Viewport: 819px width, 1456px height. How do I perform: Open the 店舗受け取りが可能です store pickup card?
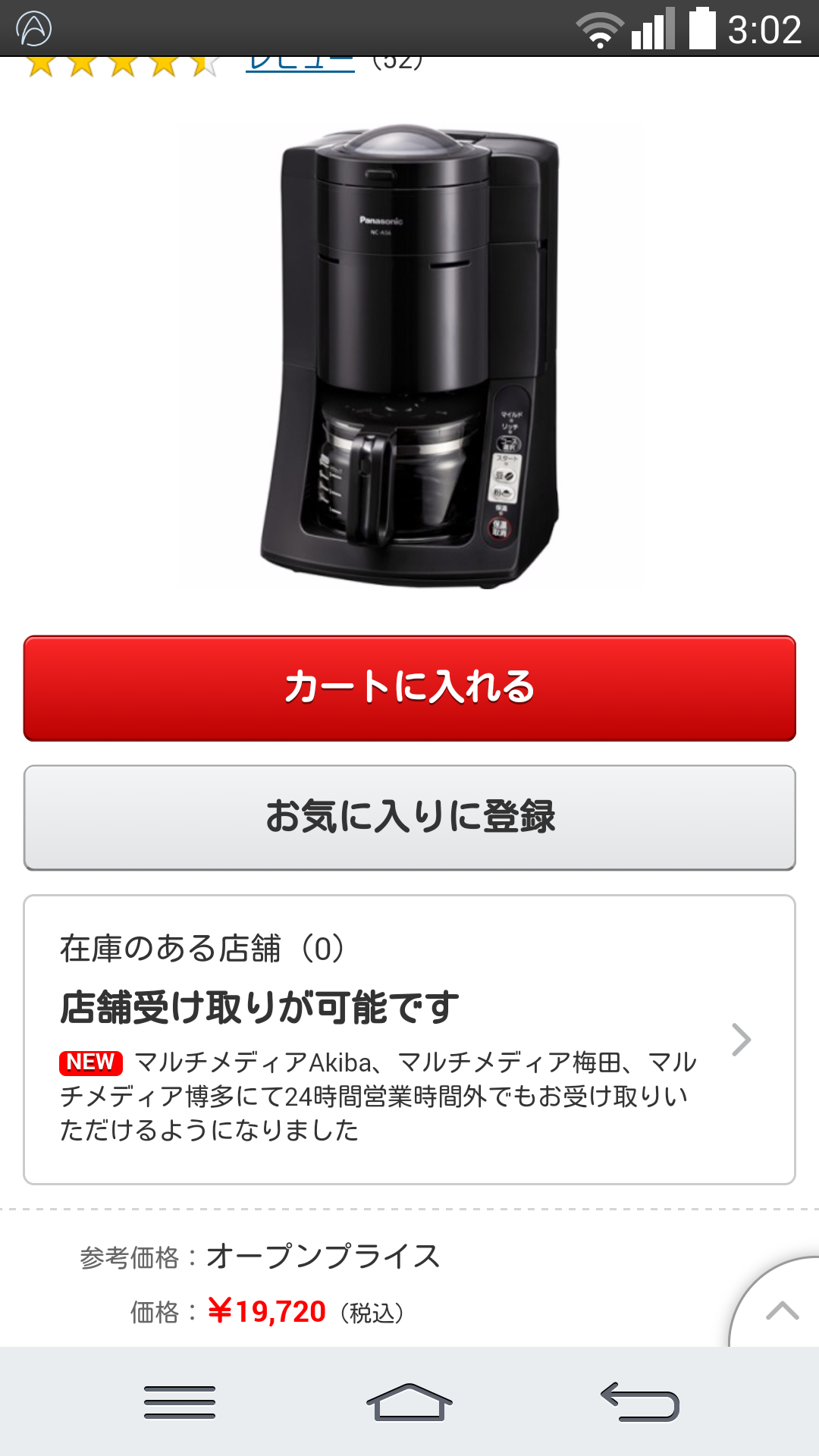coord(409,1039)
